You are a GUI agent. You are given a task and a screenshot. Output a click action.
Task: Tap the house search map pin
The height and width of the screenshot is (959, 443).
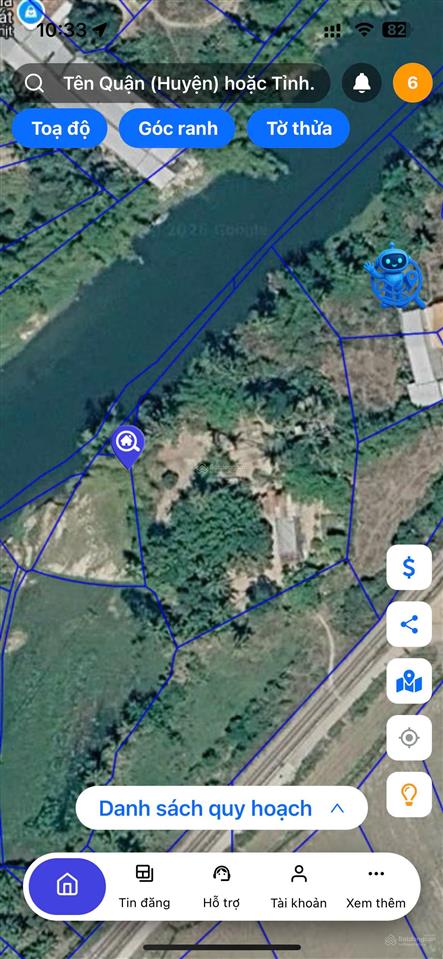point(128,446)
